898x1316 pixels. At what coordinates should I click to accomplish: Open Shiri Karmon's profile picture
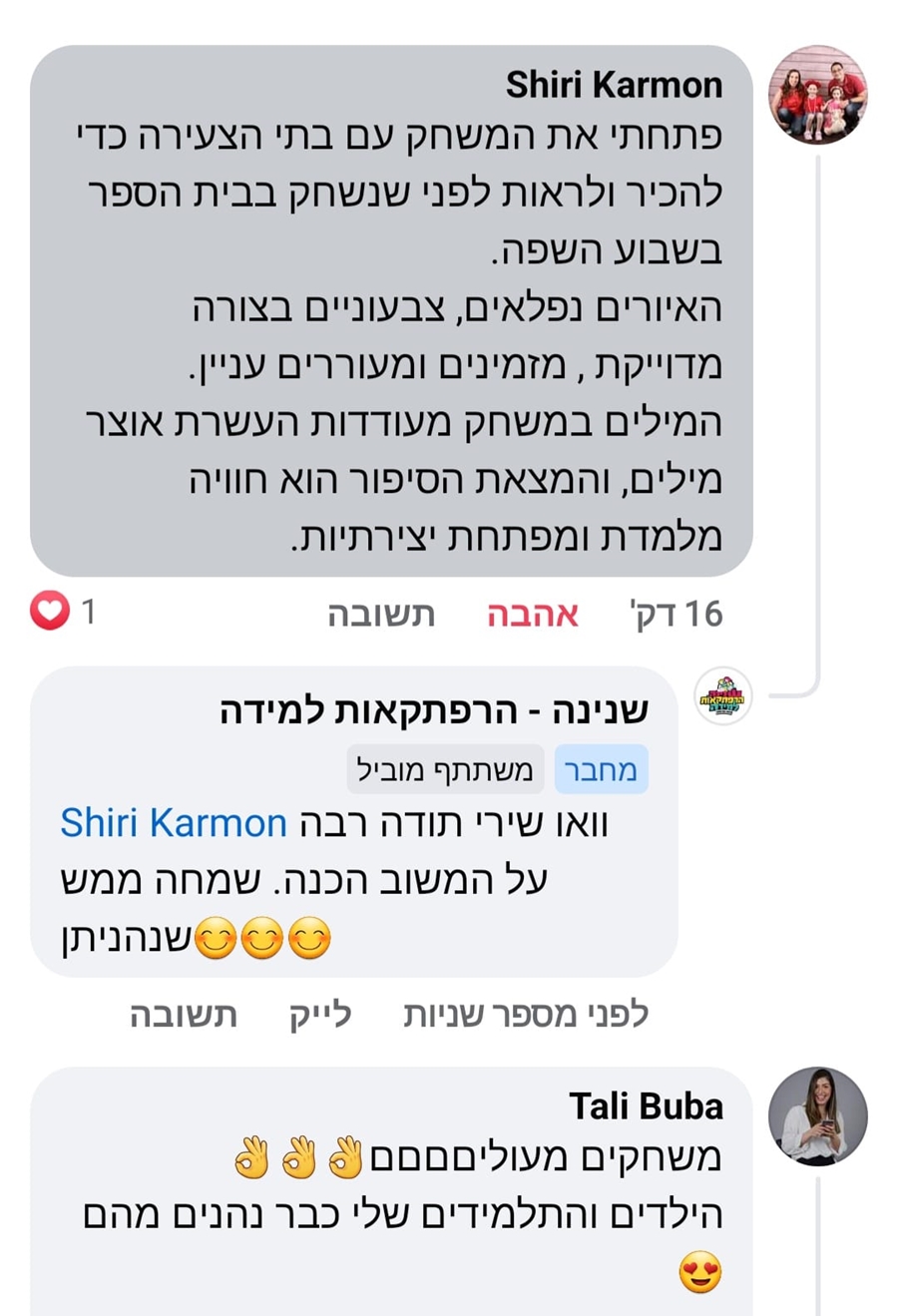817,96
